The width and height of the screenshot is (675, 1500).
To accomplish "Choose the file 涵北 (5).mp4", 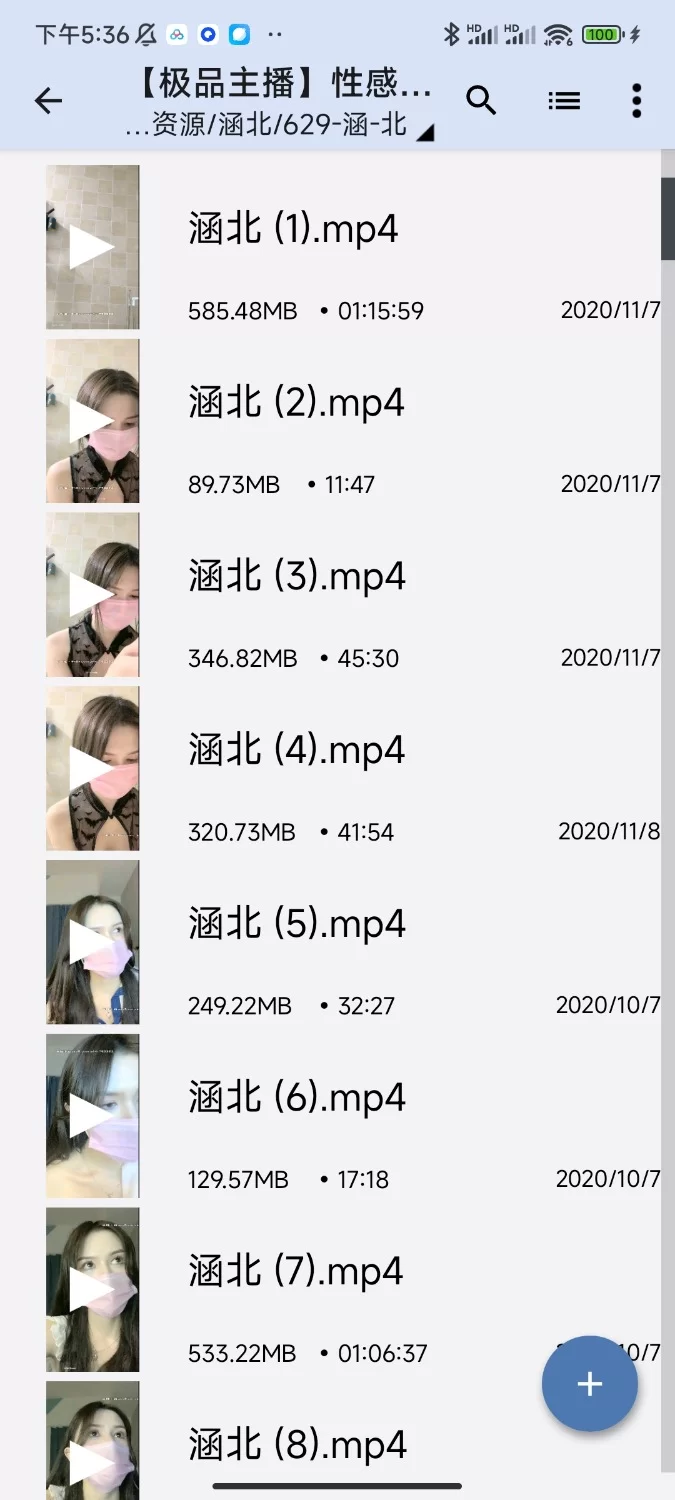I will (x=296, y=924).
